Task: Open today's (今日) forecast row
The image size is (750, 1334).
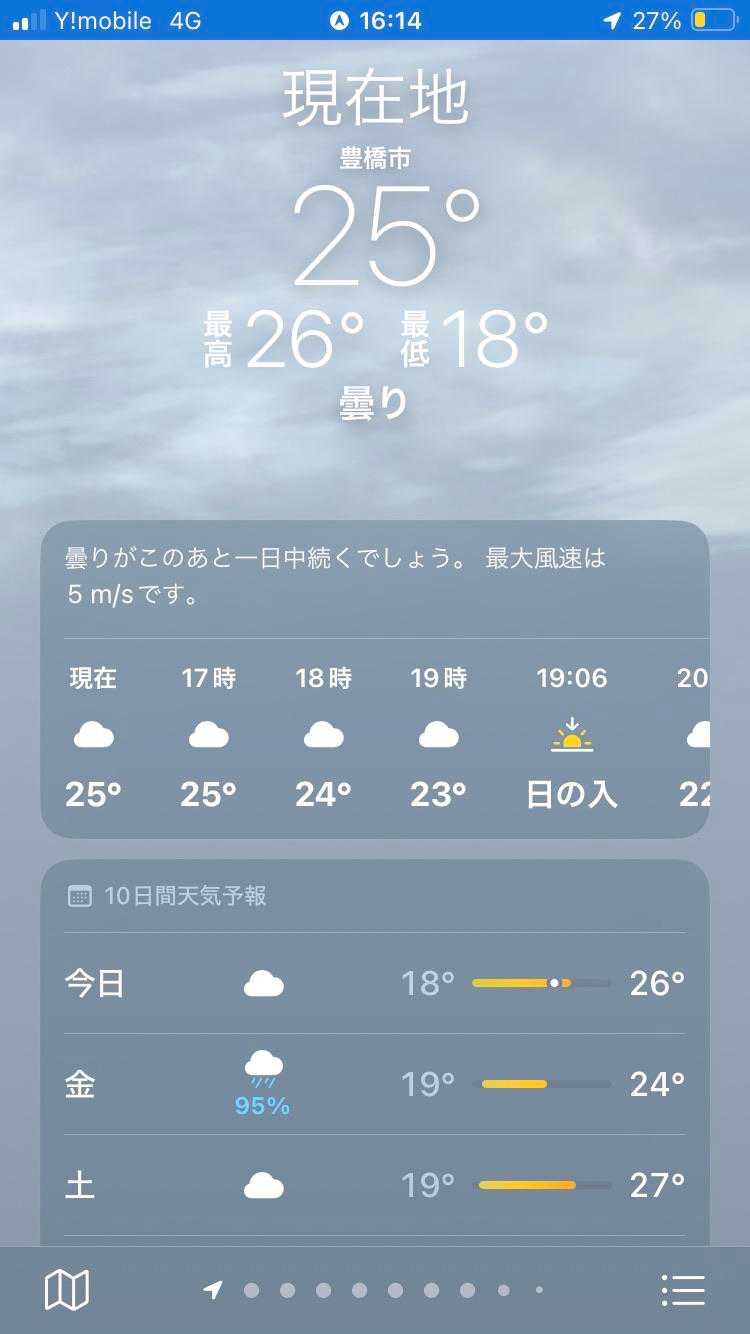Action: point(375,984)
